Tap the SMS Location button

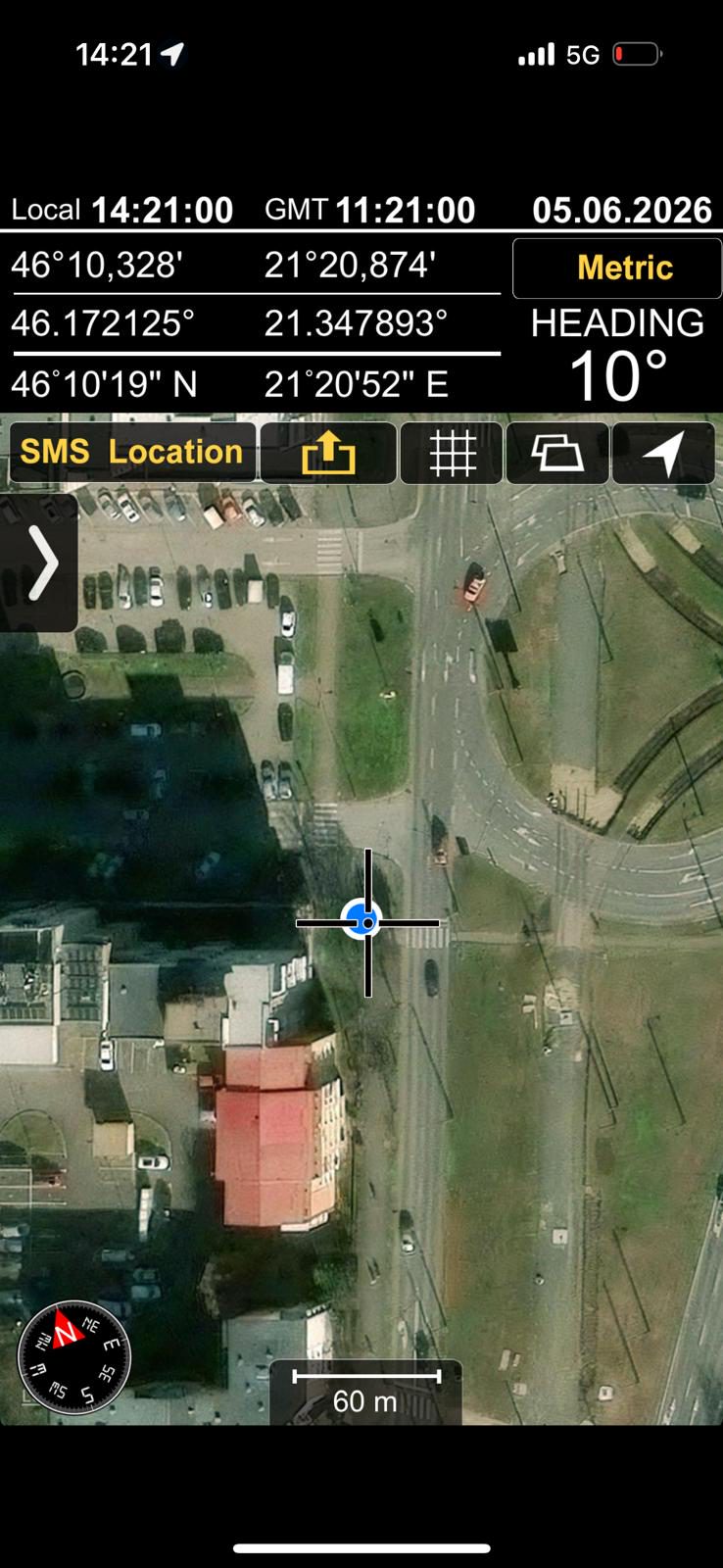132,452
